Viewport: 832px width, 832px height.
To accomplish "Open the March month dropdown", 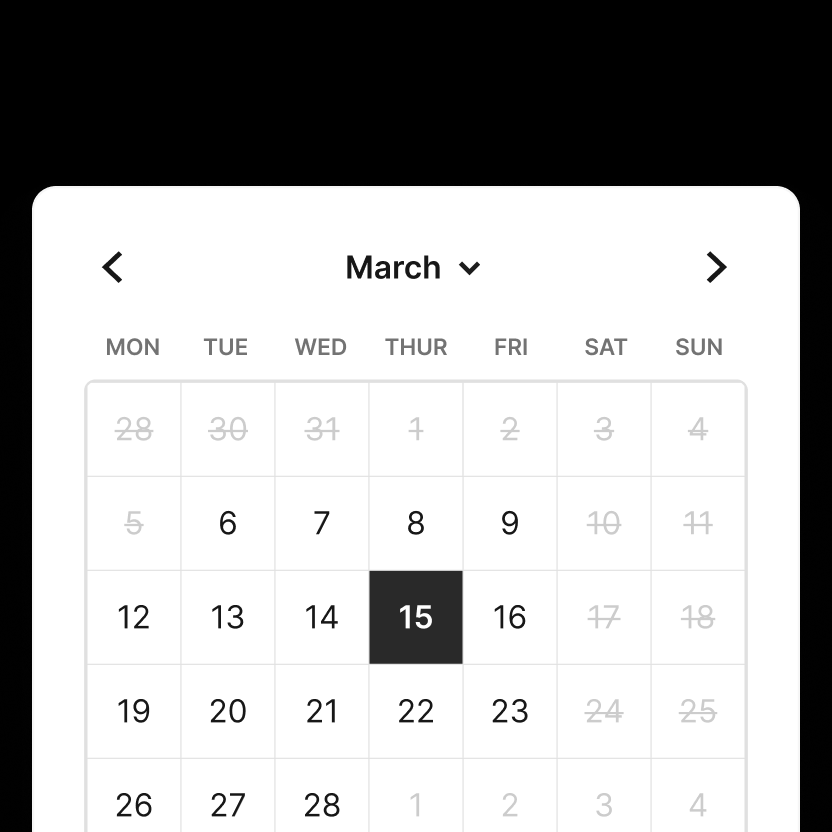I will pos(413,267).
